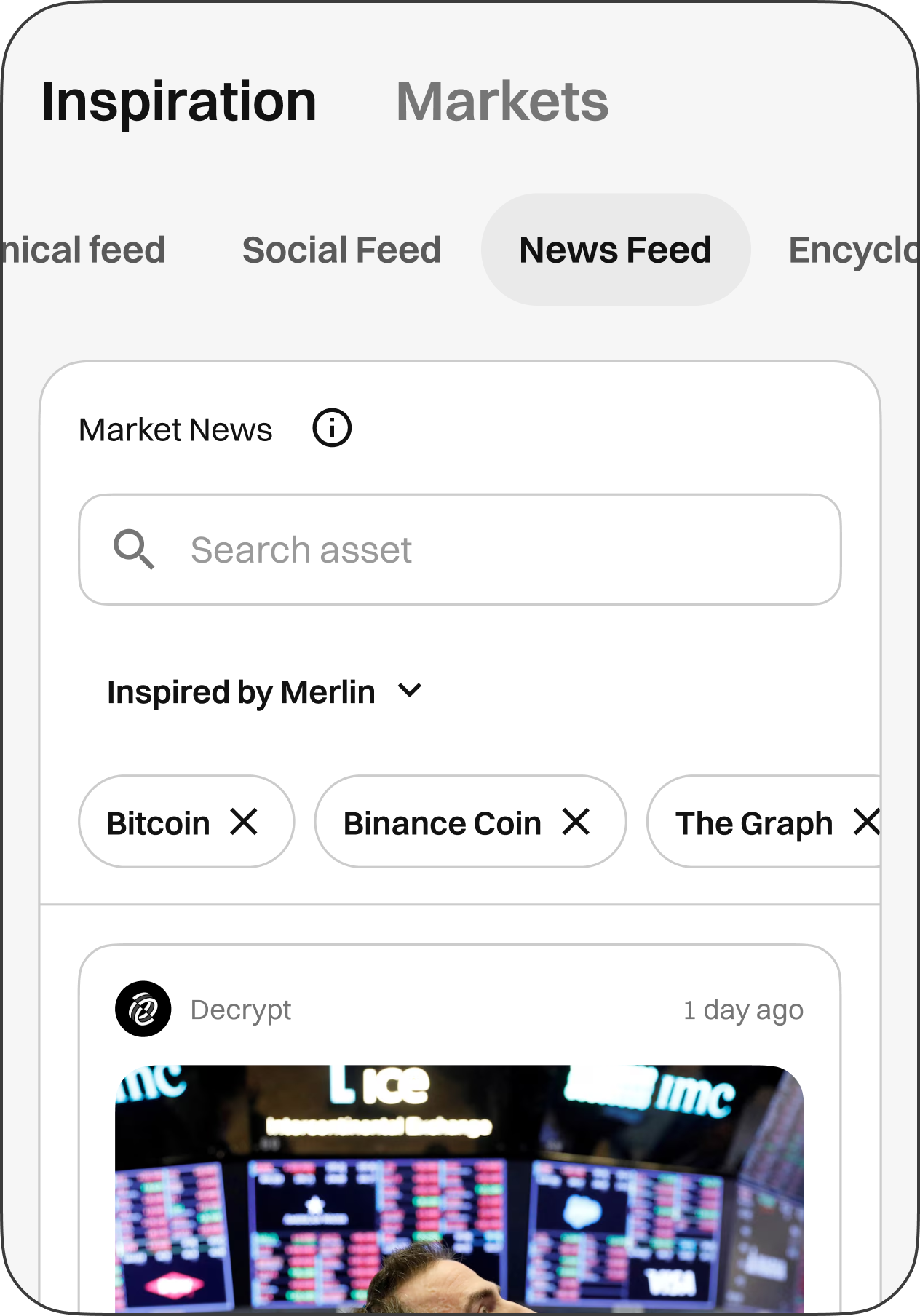The height and width of the screenshot is (1316, 920).
Task: Switch to the Encyclopedia tab
Action: (852, 250)
